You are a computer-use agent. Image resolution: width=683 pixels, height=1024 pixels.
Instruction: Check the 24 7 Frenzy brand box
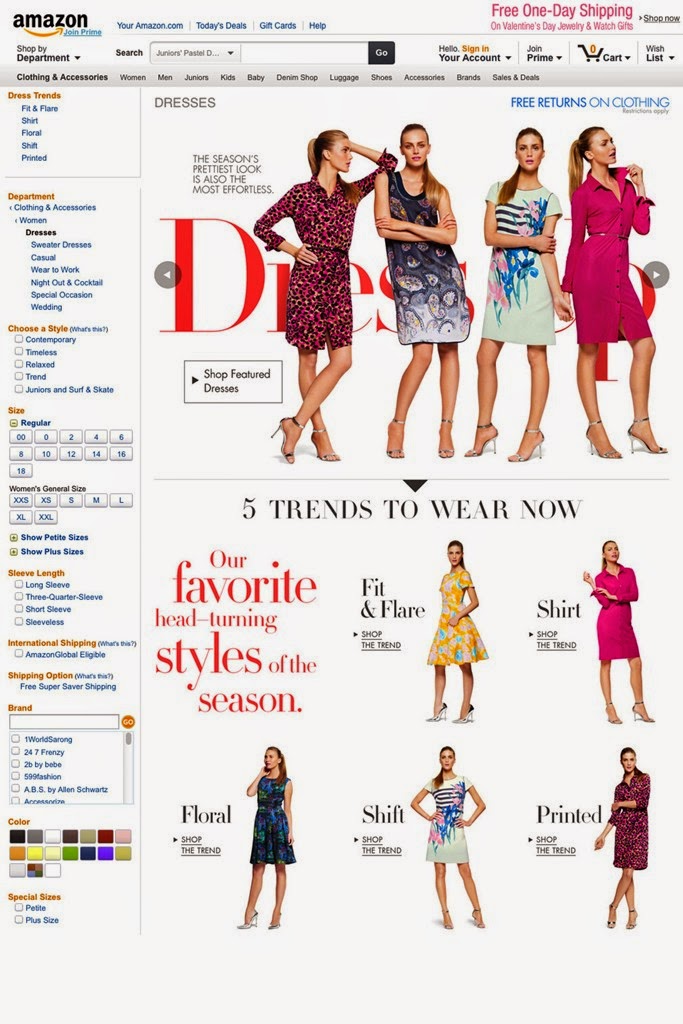pos(16,751)
